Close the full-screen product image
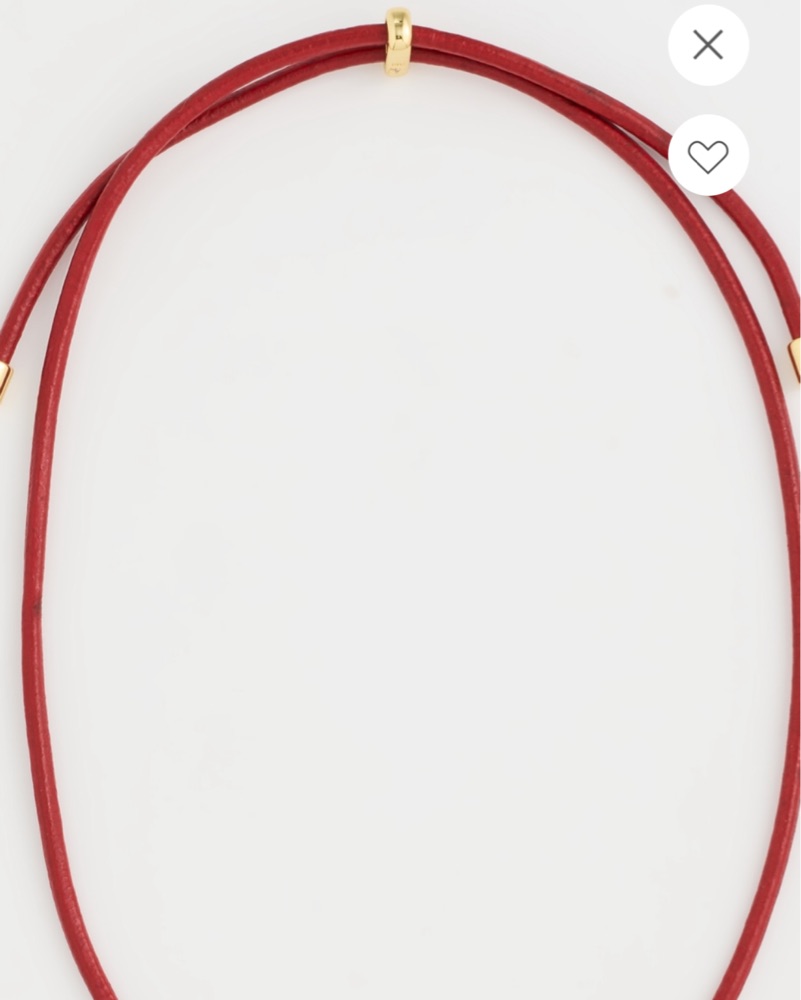The image size is (801, 1000). pos(708,45)
